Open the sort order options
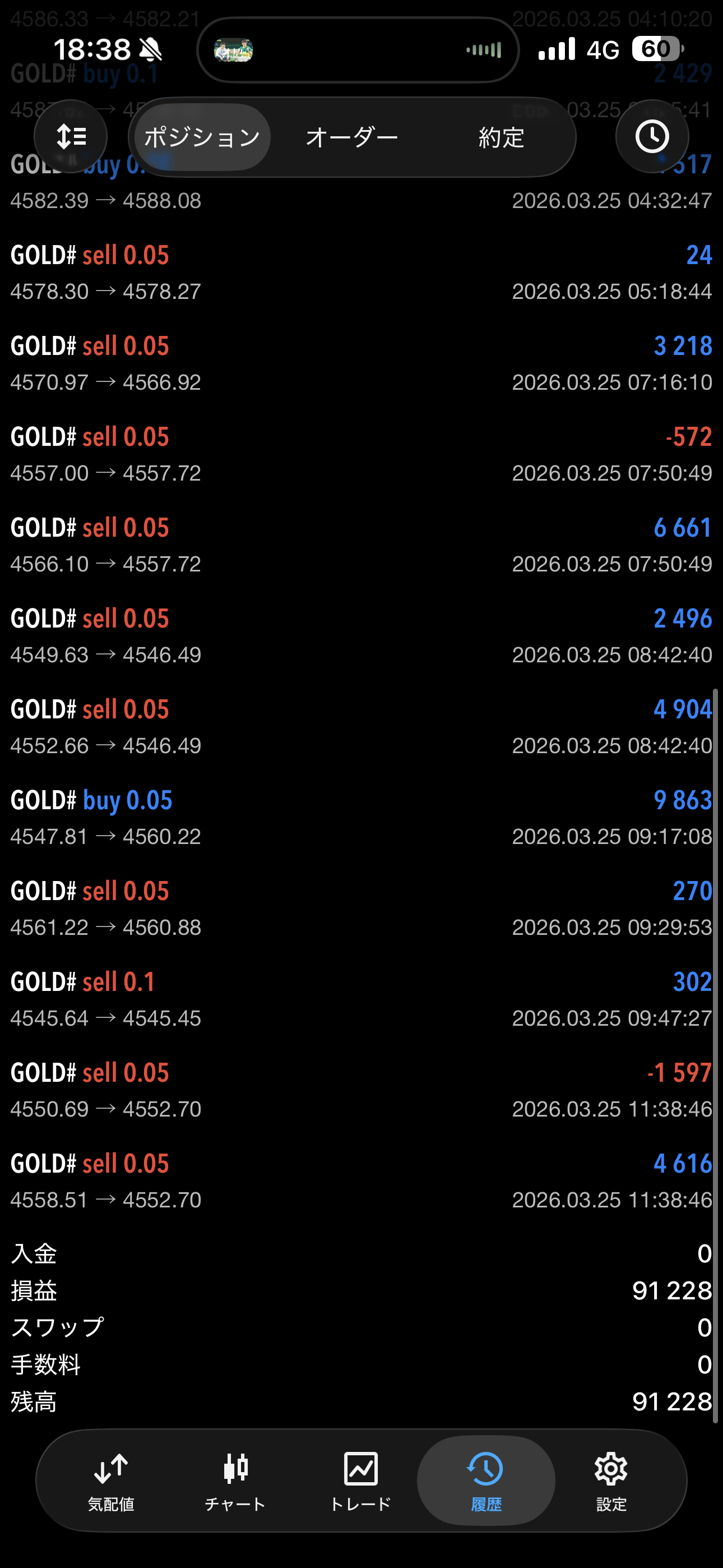 coord(71,136)
